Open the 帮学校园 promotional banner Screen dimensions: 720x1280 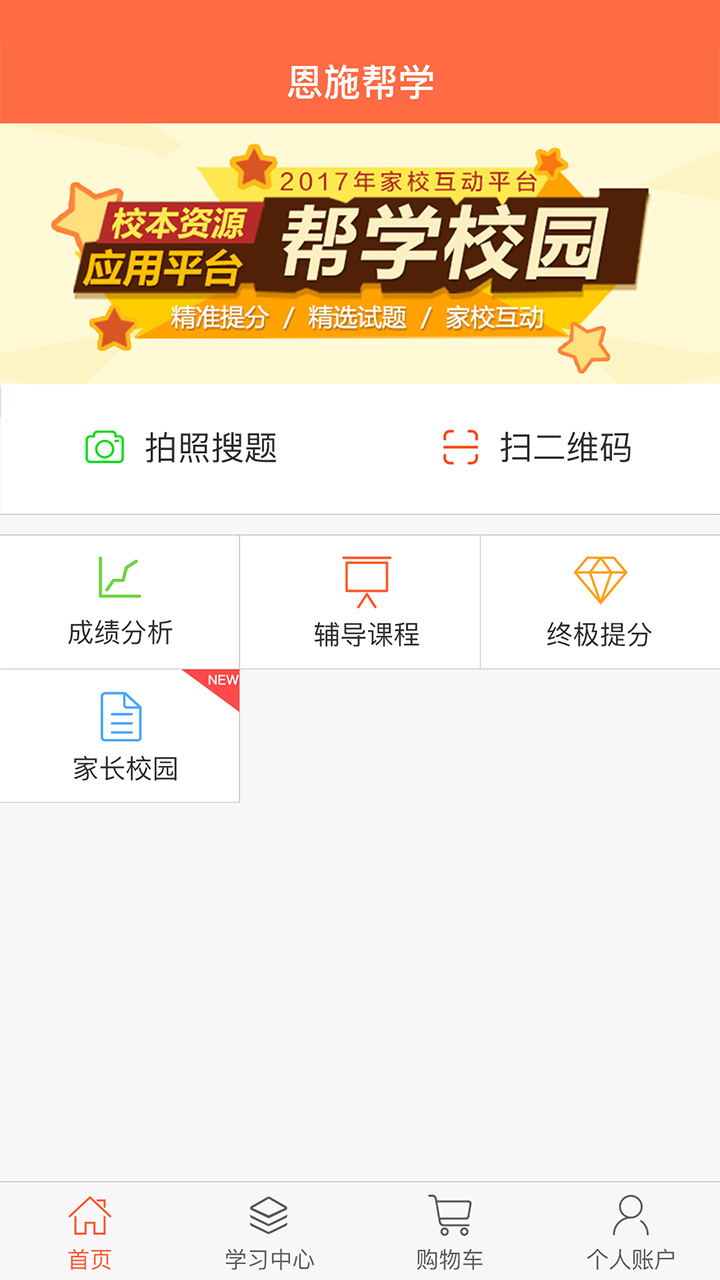click(360, 253)
